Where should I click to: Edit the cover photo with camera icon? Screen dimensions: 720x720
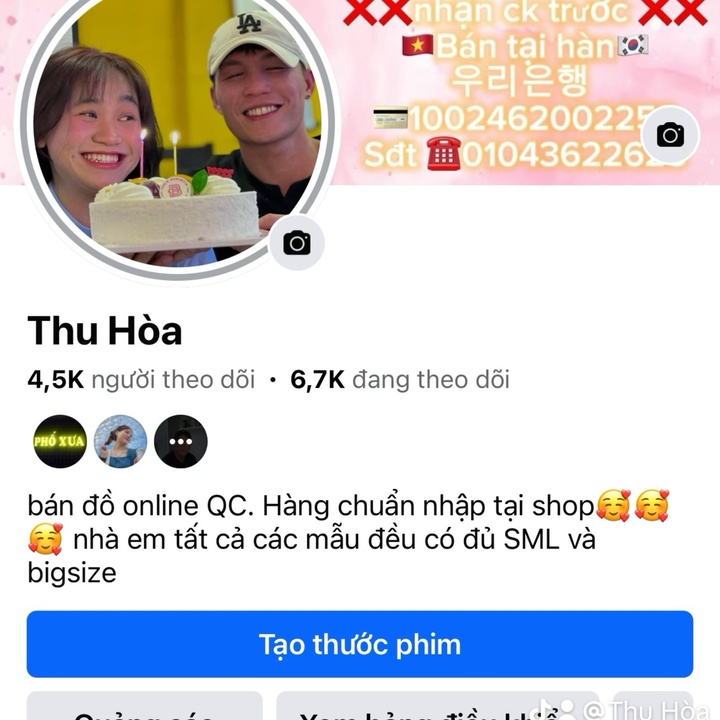click(x=670, y=135)
